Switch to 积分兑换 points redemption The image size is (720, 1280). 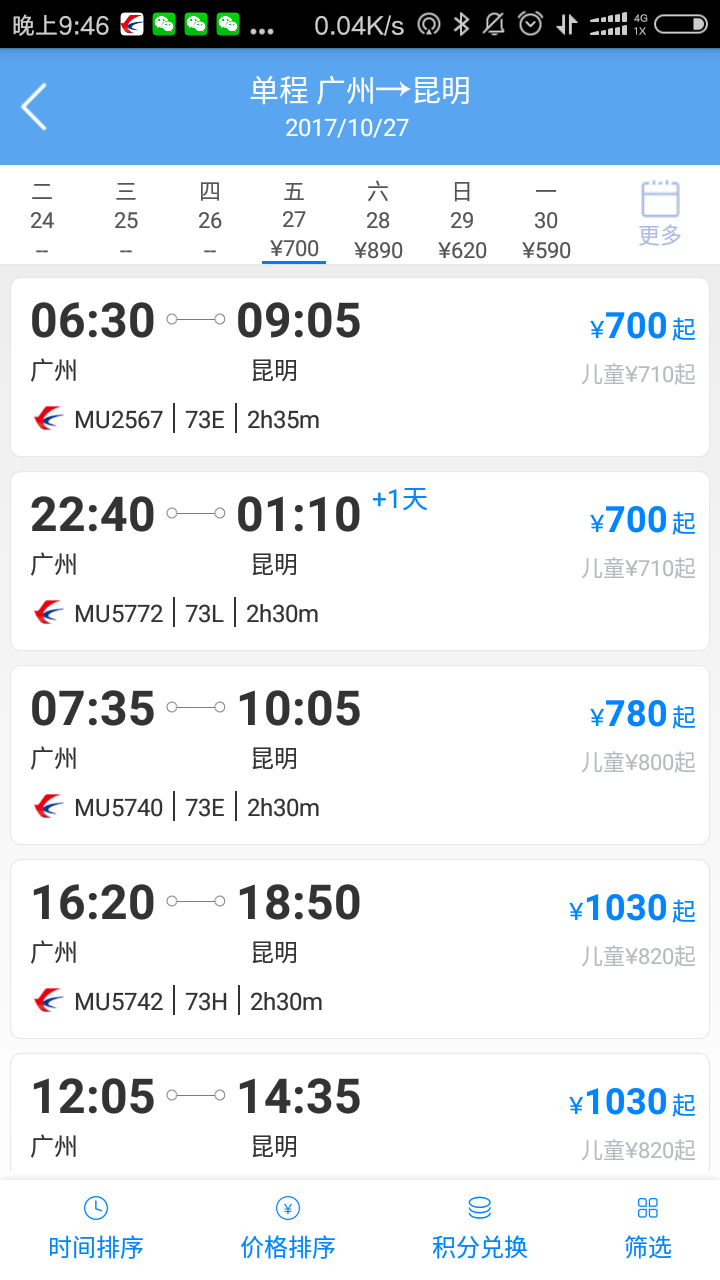point(480,1228)
